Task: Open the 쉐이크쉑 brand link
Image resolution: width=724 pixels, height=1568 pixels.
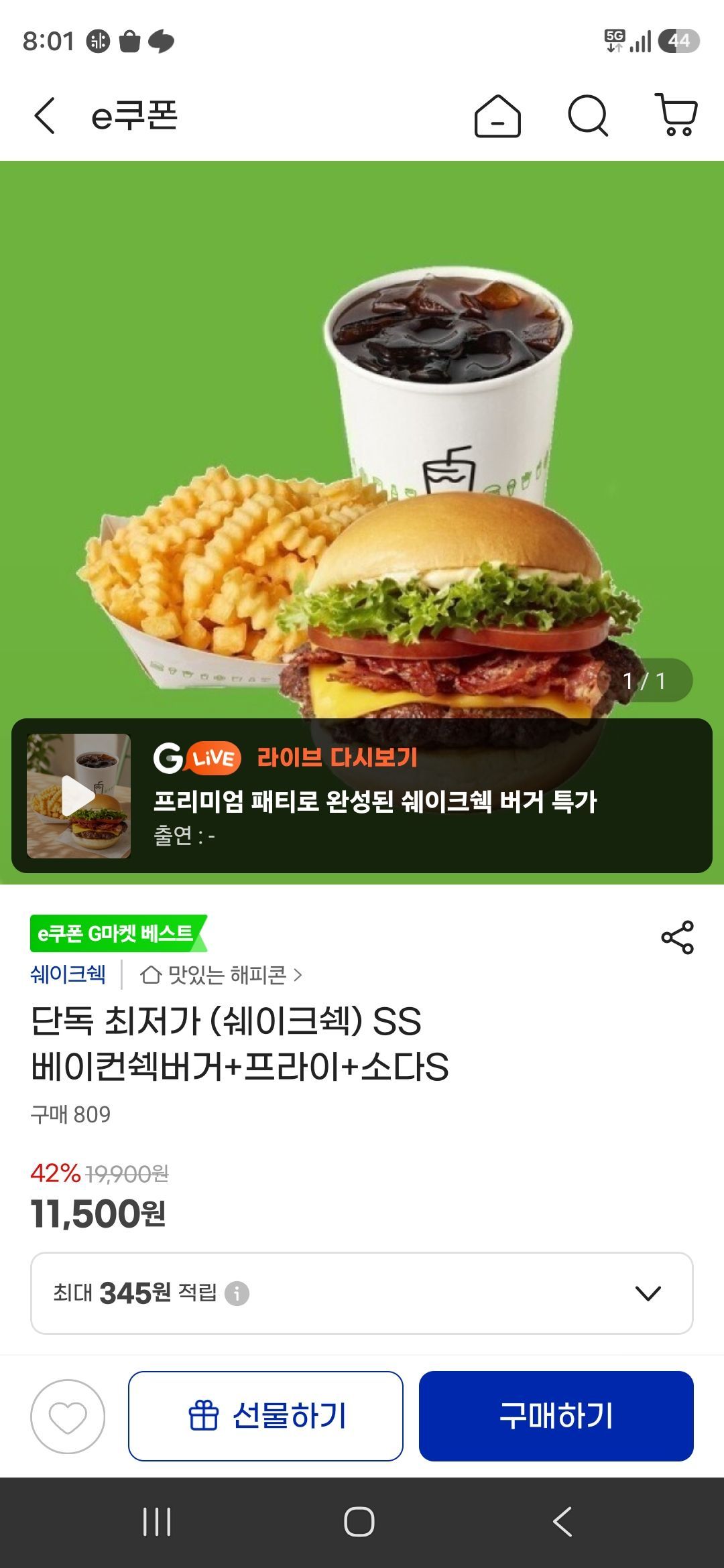Action: (x=68, y=974)
